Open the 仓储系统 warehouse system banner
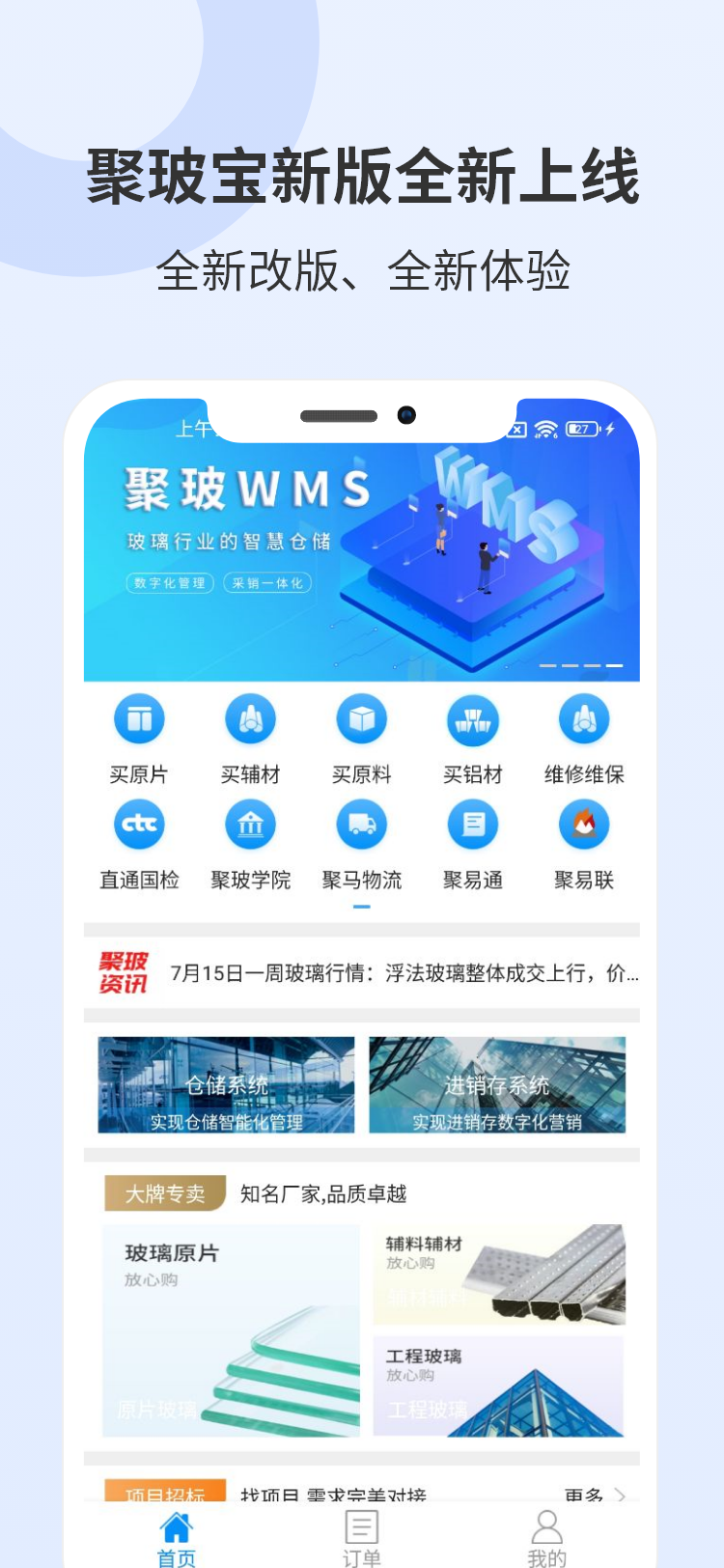This screenshot has height=1568, width=724. (225, 1085)
